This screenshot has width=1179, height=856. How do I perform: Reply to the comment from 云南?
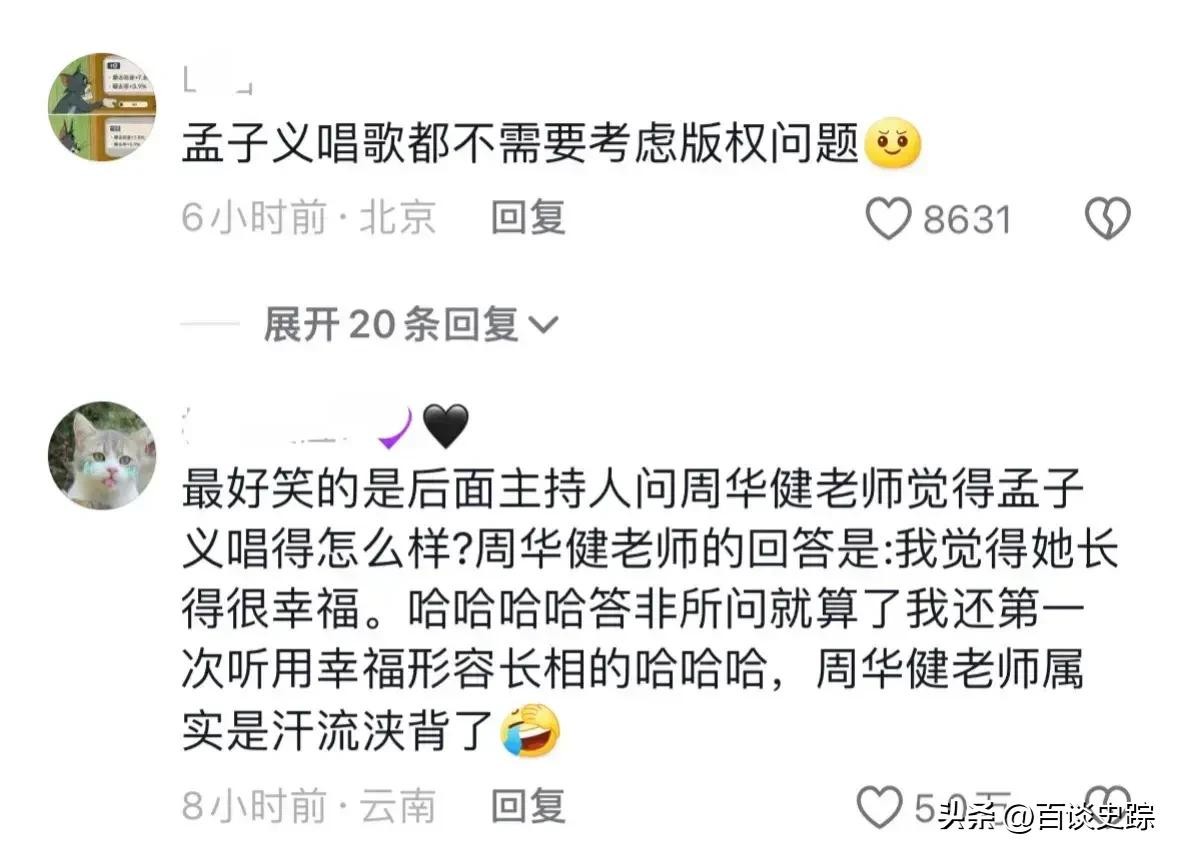coord(528,806)
